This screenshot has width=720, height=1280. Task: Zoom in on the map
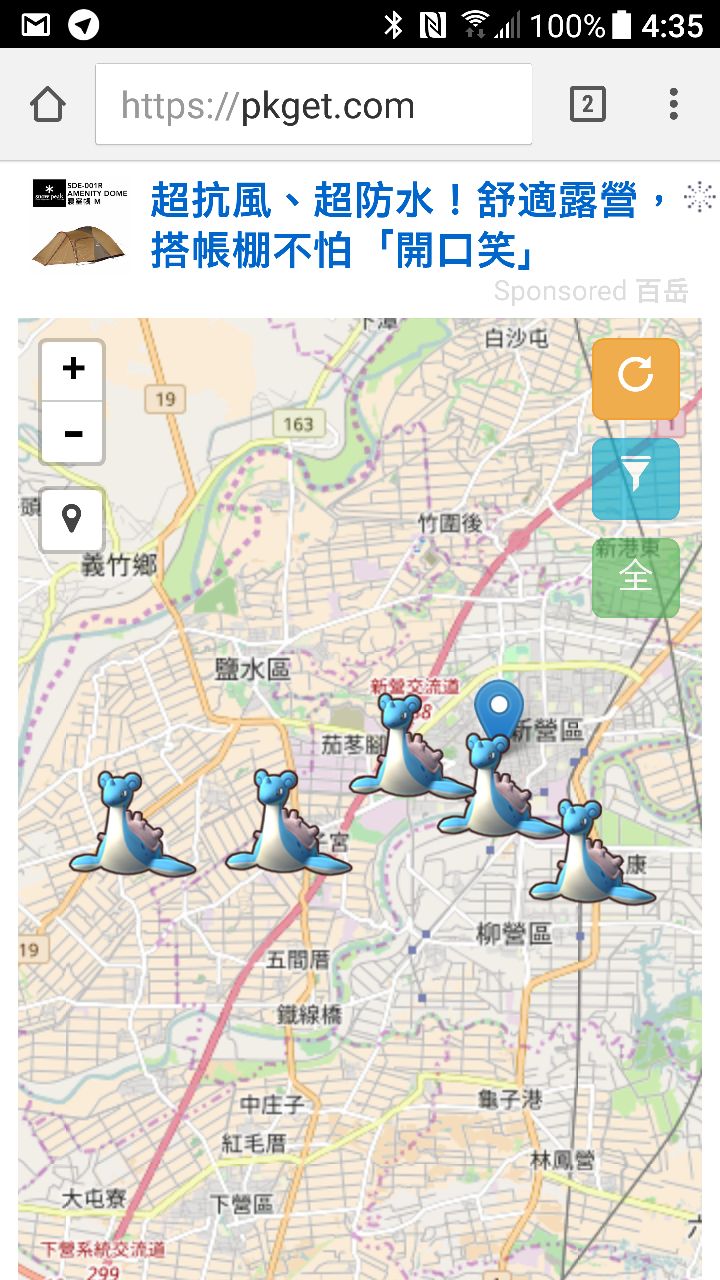[x=73, y=369]
